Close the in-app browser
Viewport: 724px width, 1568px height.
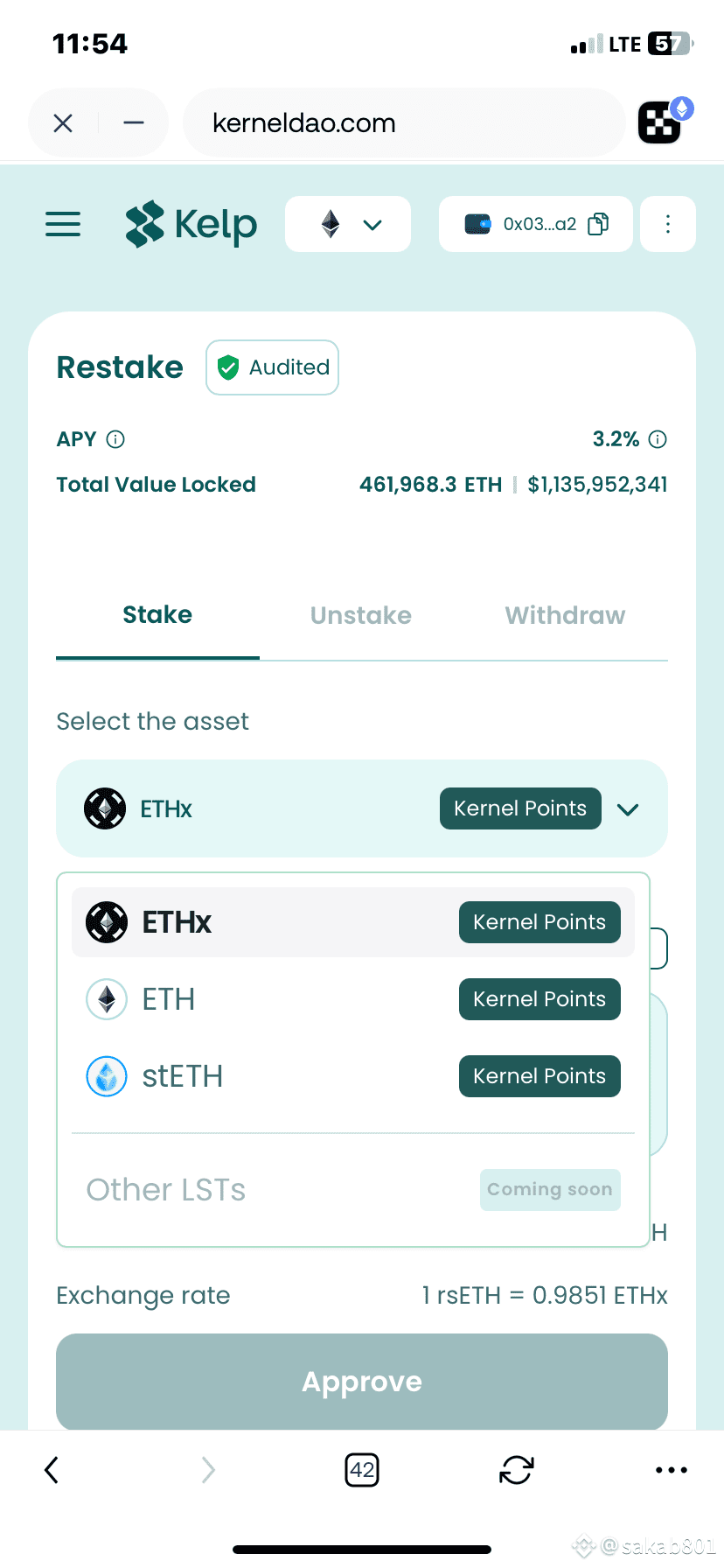click(x=63, y=123)
